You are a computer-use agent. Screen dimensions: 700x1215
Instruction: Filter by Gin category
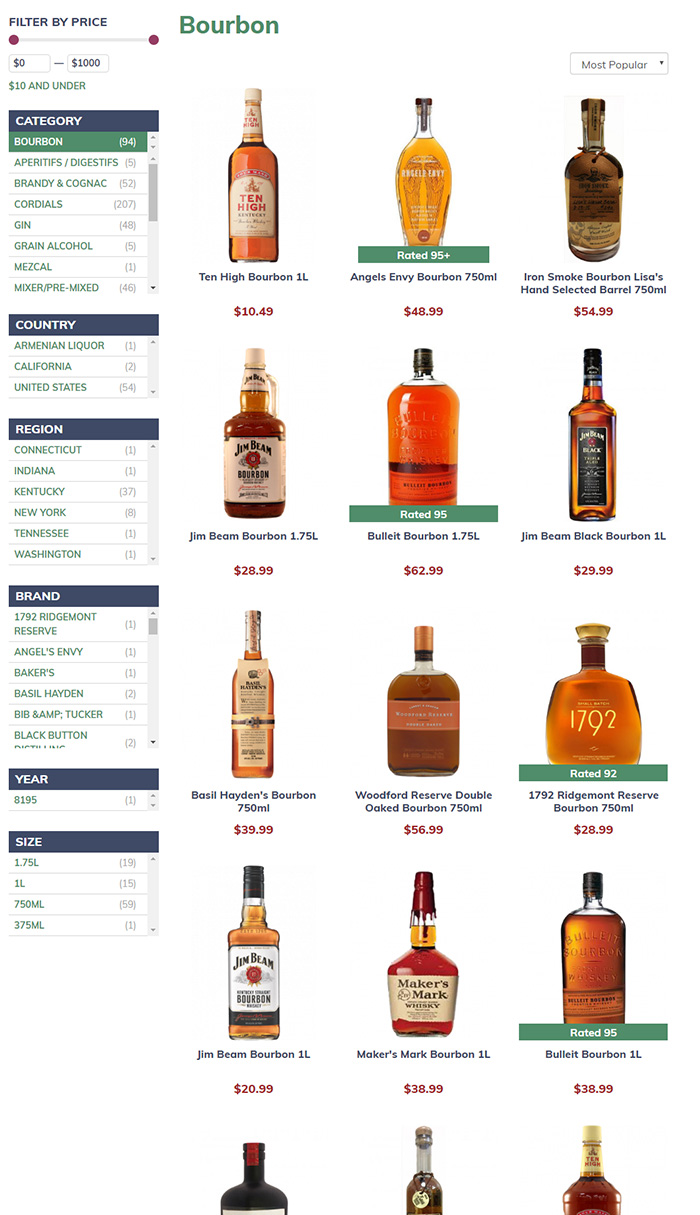[23, 226]
